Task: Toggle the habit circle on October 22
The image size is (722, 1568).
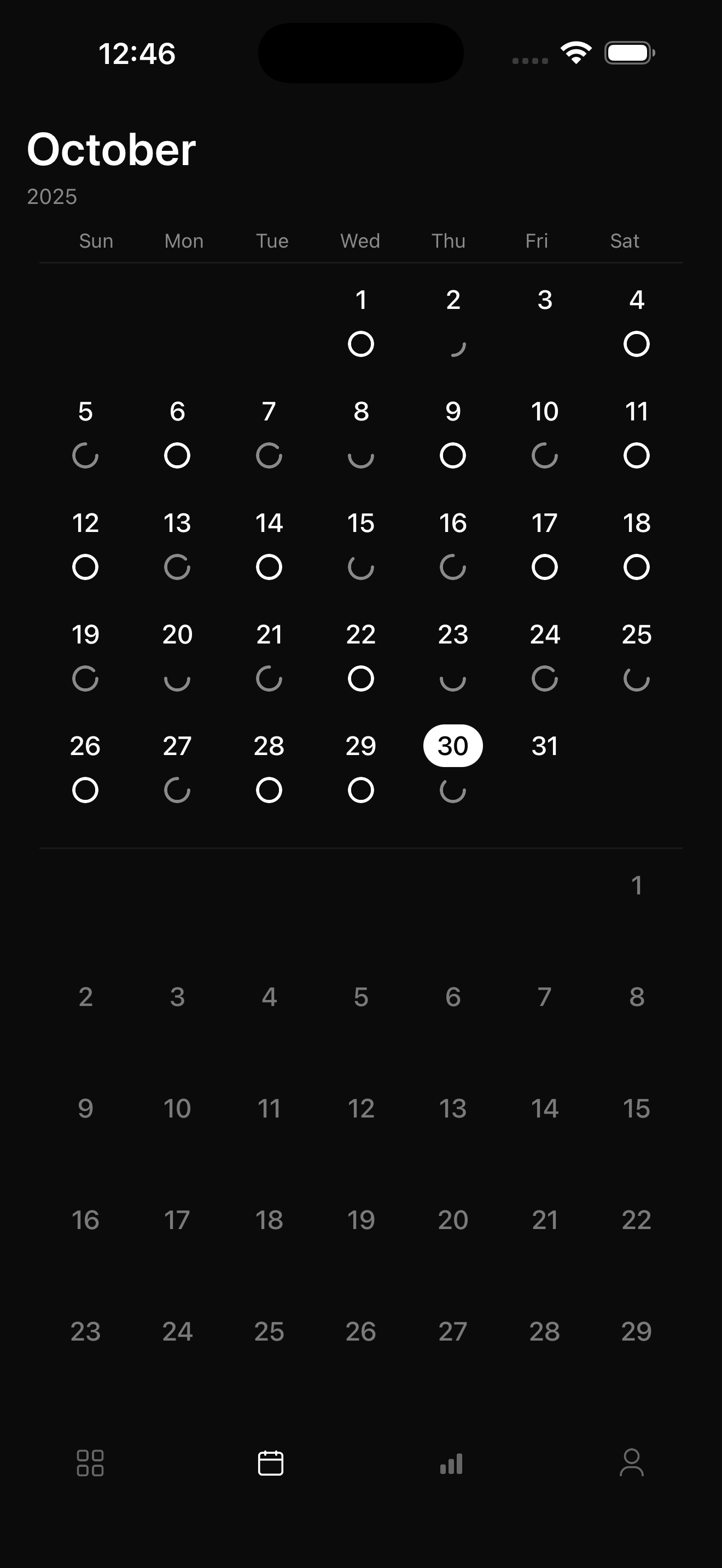Action: [x=361, y=677]
